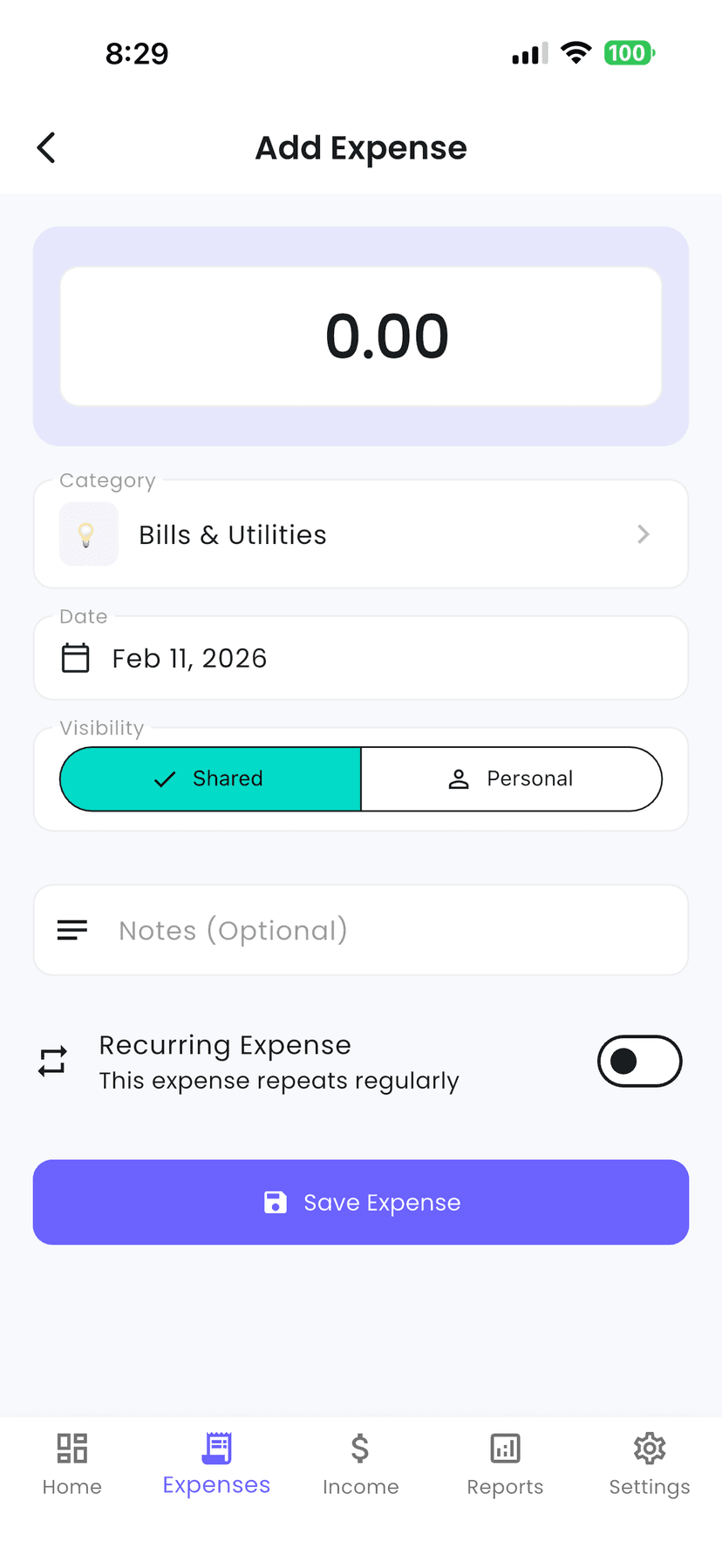Screen dimensions: 722x1568
Task: Select Personal visibility option
Action: pyautogui.click(x=510, y=778)
